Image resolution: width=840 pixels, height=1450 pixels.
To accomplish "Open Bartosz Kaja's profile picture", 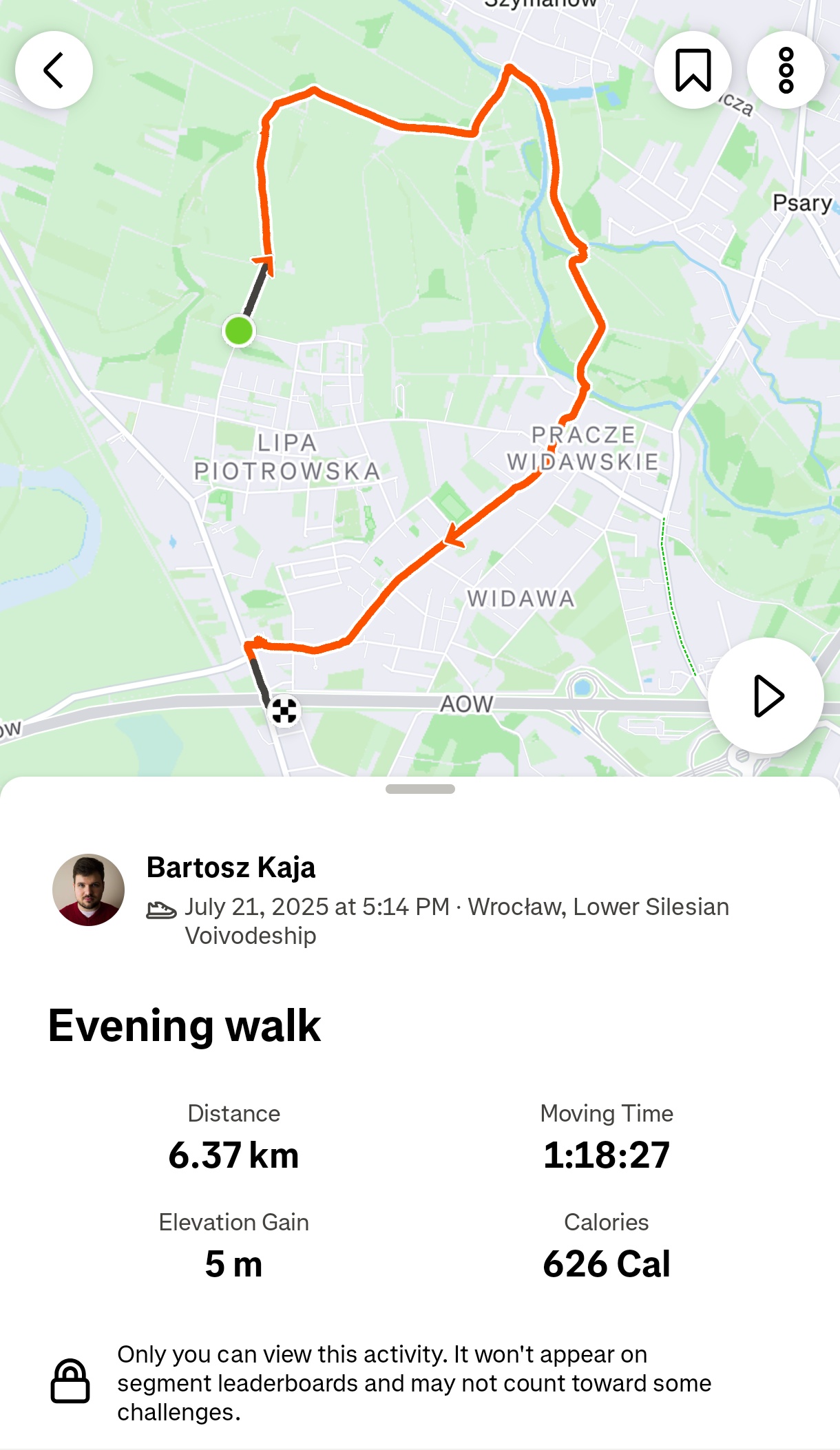I will point(89,890).
